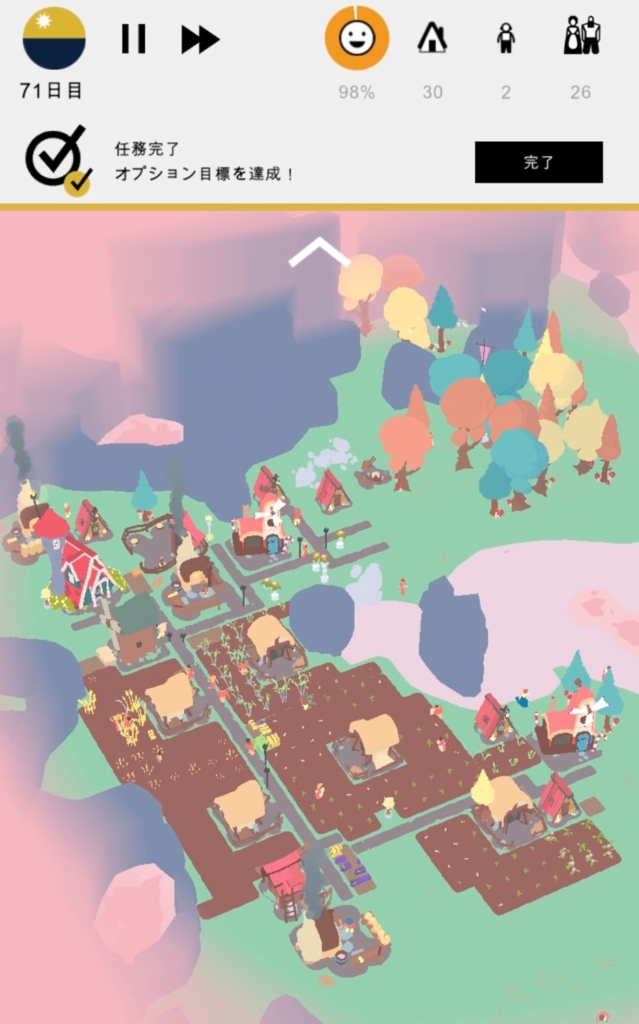Expand the panel with the up chevron
This screenshot has width=639, height=1024.
(318, 254)
